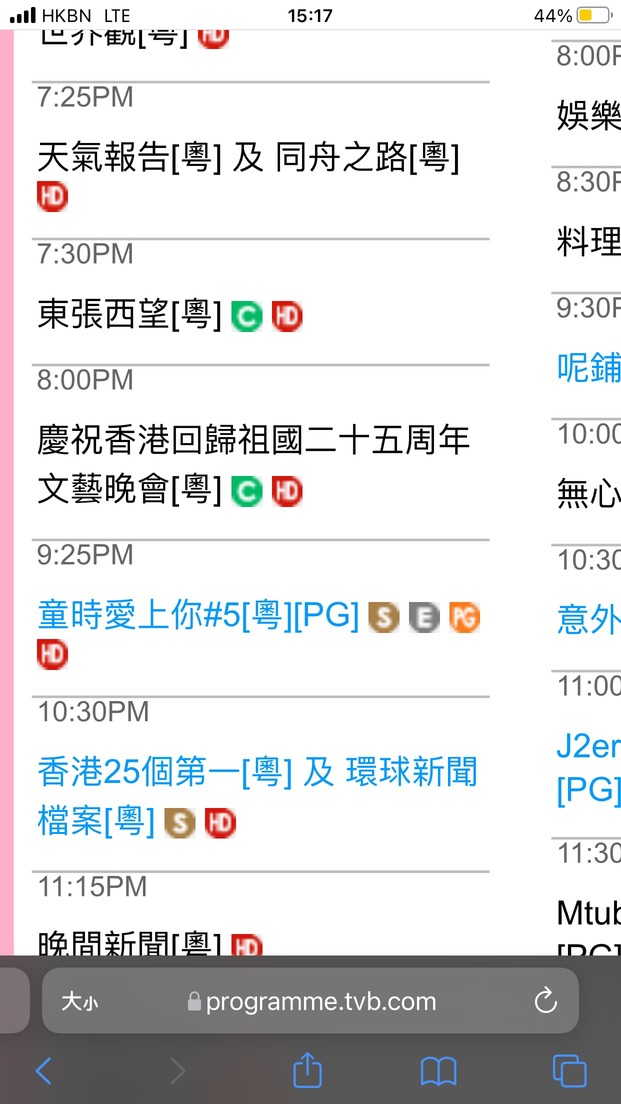Share this page
Screen dimensions: 621x1104
click(x=307, y=1070)
